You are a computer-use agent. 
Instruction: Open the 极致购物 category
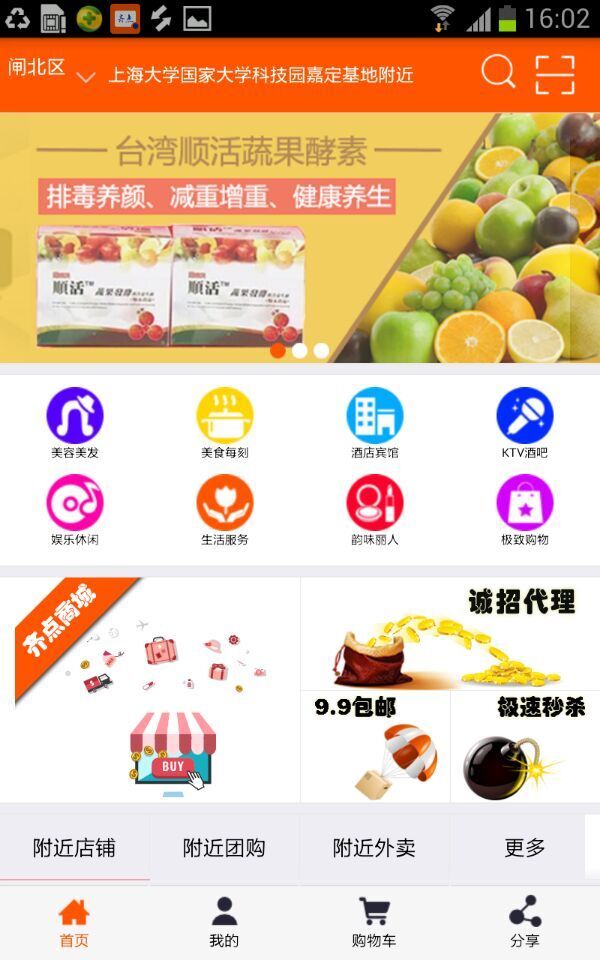point(525,509)
